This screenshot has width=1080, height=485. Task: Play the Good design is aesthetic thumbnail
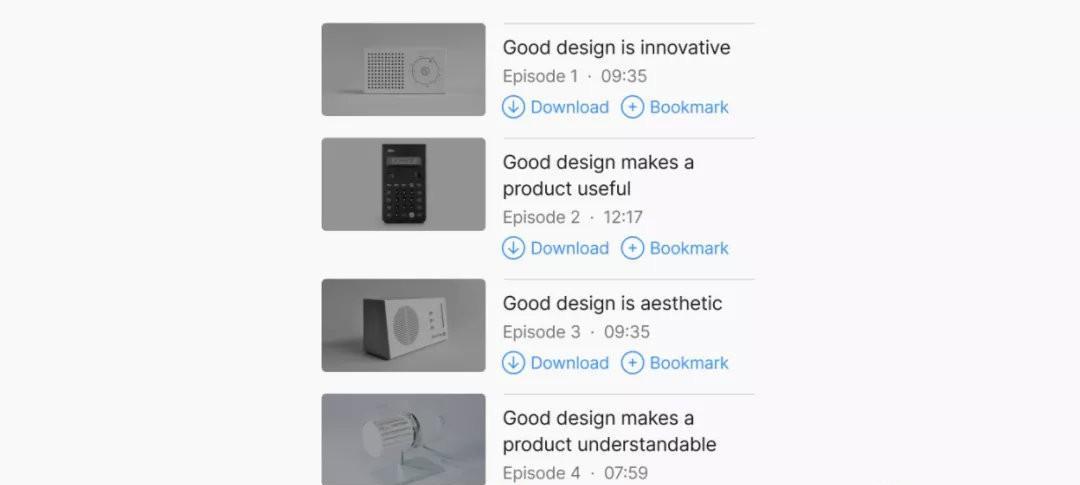pyautogui.click(x=403, y=325)
